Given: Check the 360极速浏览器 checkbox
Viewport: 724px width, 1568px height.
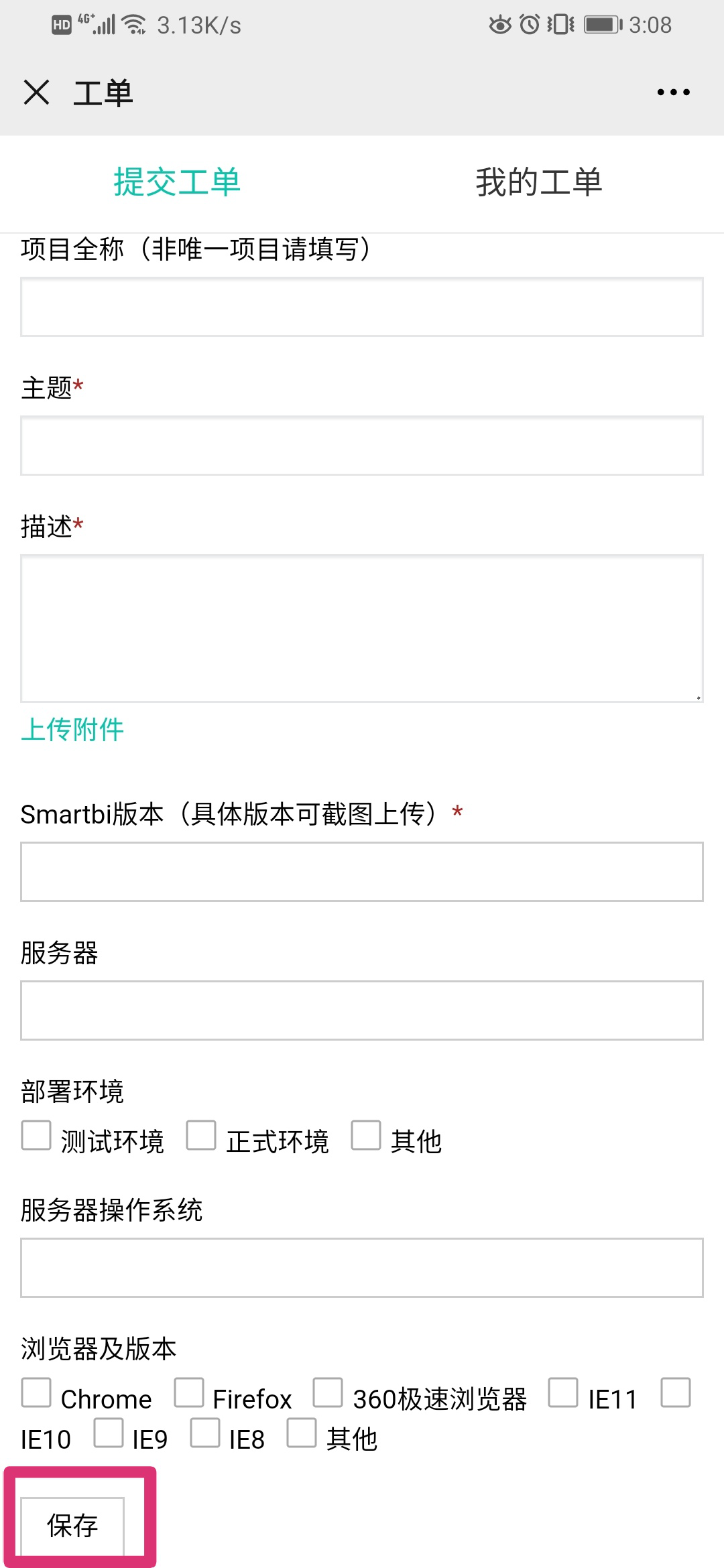Looking at the screenshot, I should point(328,1392).
